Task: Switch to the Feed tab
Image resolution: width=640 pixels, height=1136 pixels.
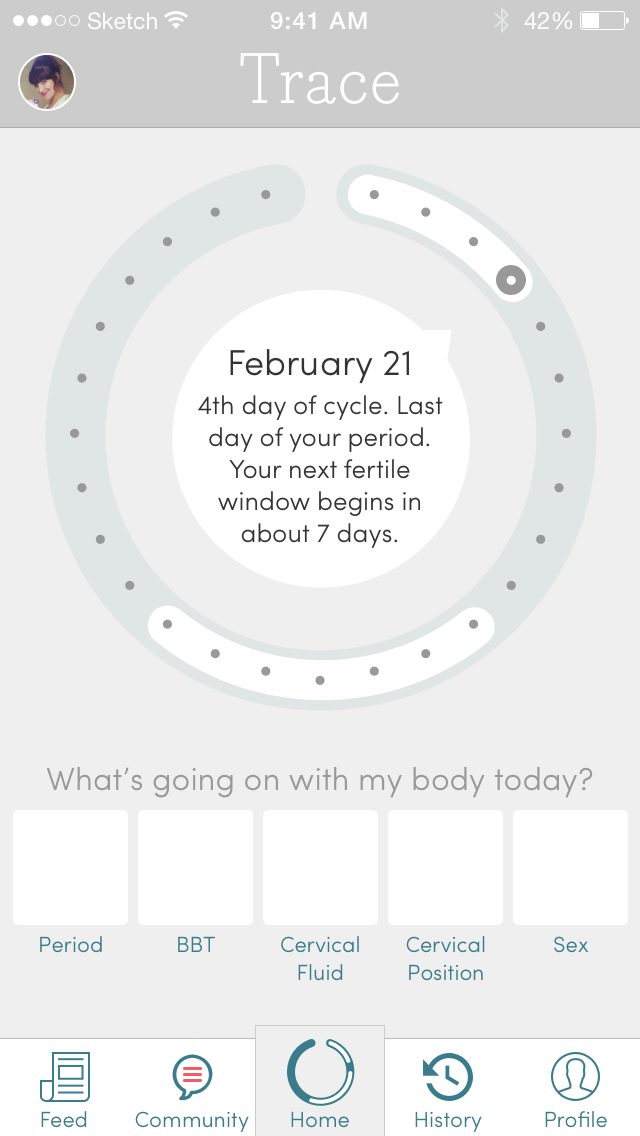Action: coord(64,1088)
